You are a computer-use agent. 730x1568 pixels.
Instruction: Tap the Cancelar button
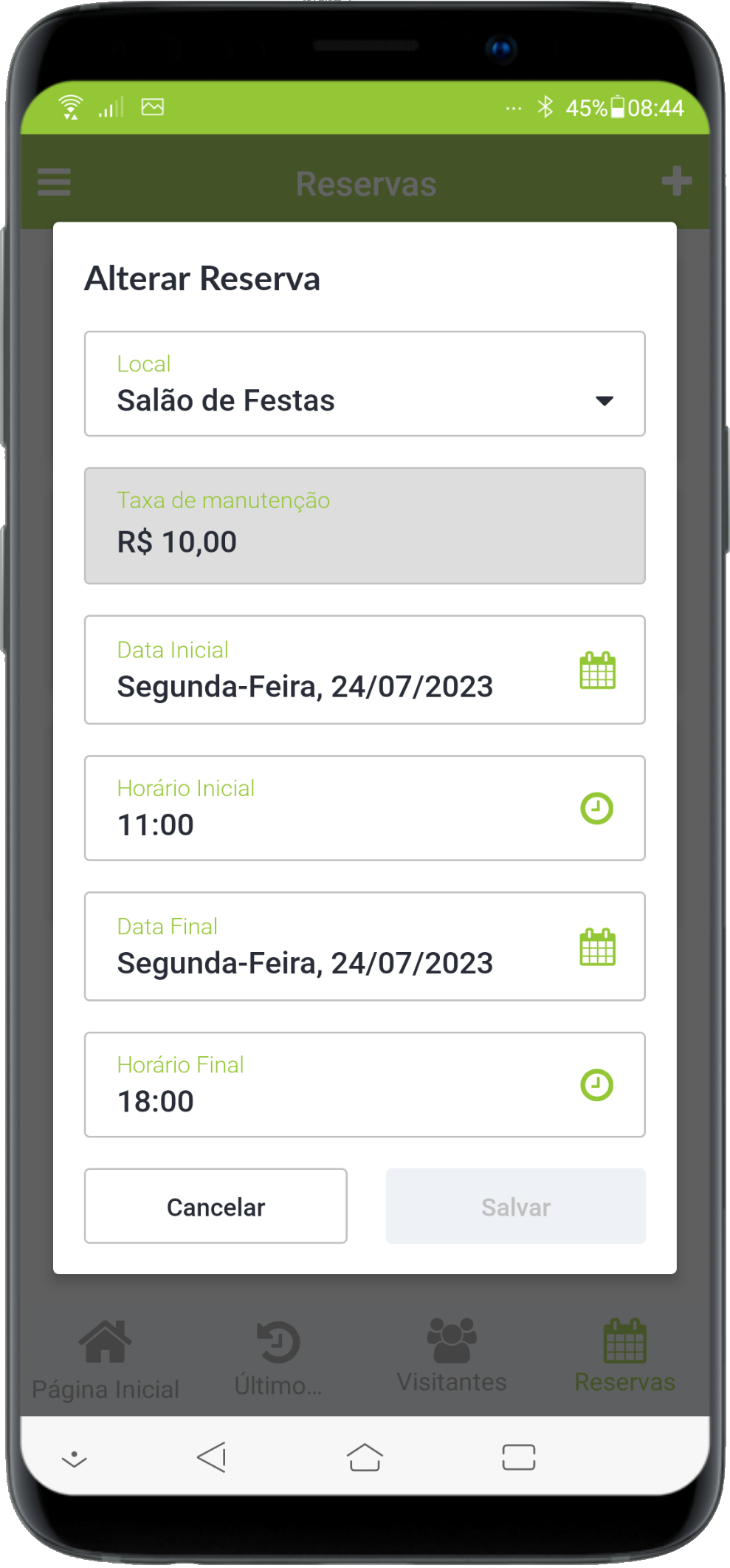[216, 1207]
